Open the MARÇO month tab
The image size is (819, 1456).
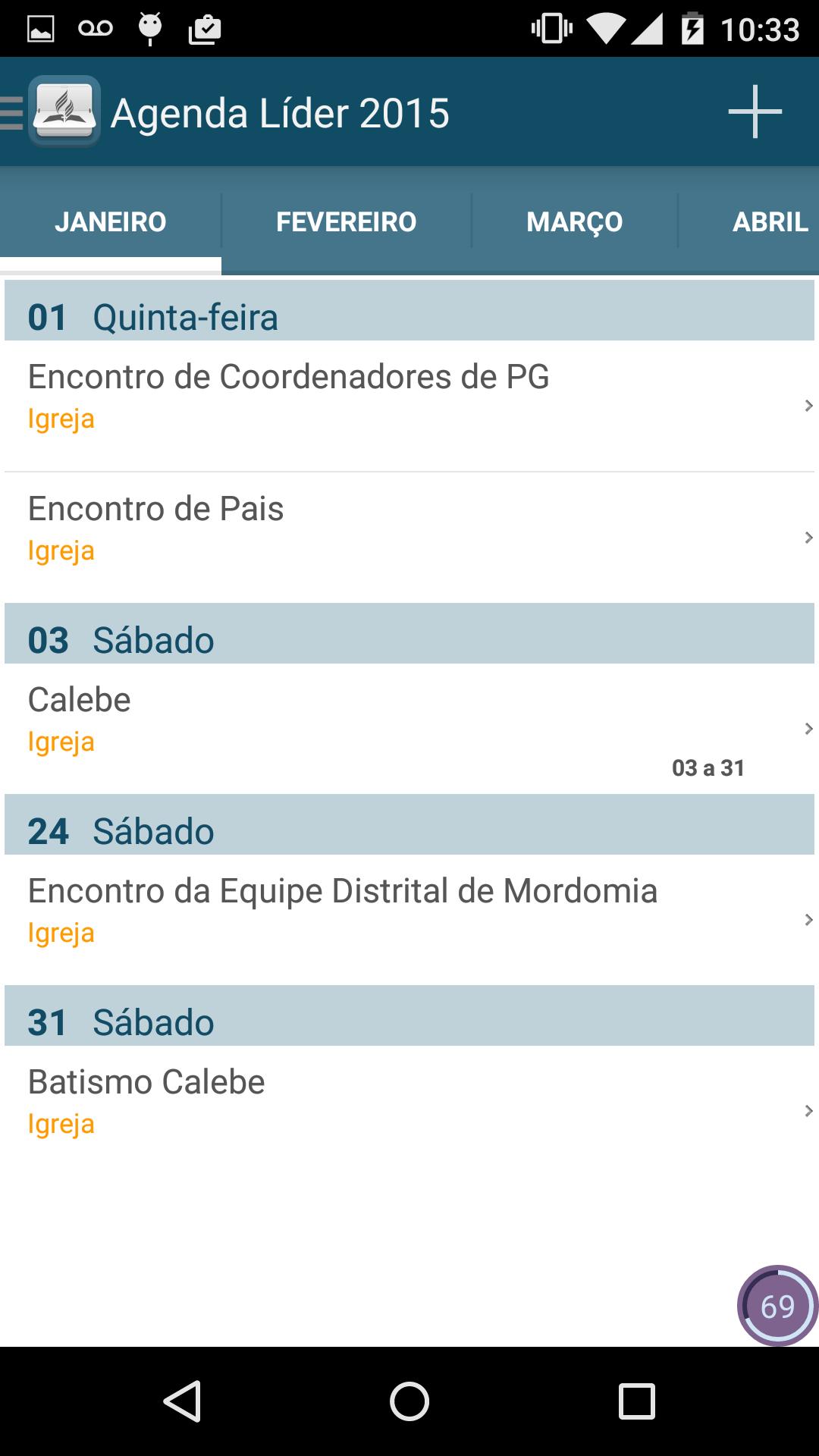(x=575, y=221)
